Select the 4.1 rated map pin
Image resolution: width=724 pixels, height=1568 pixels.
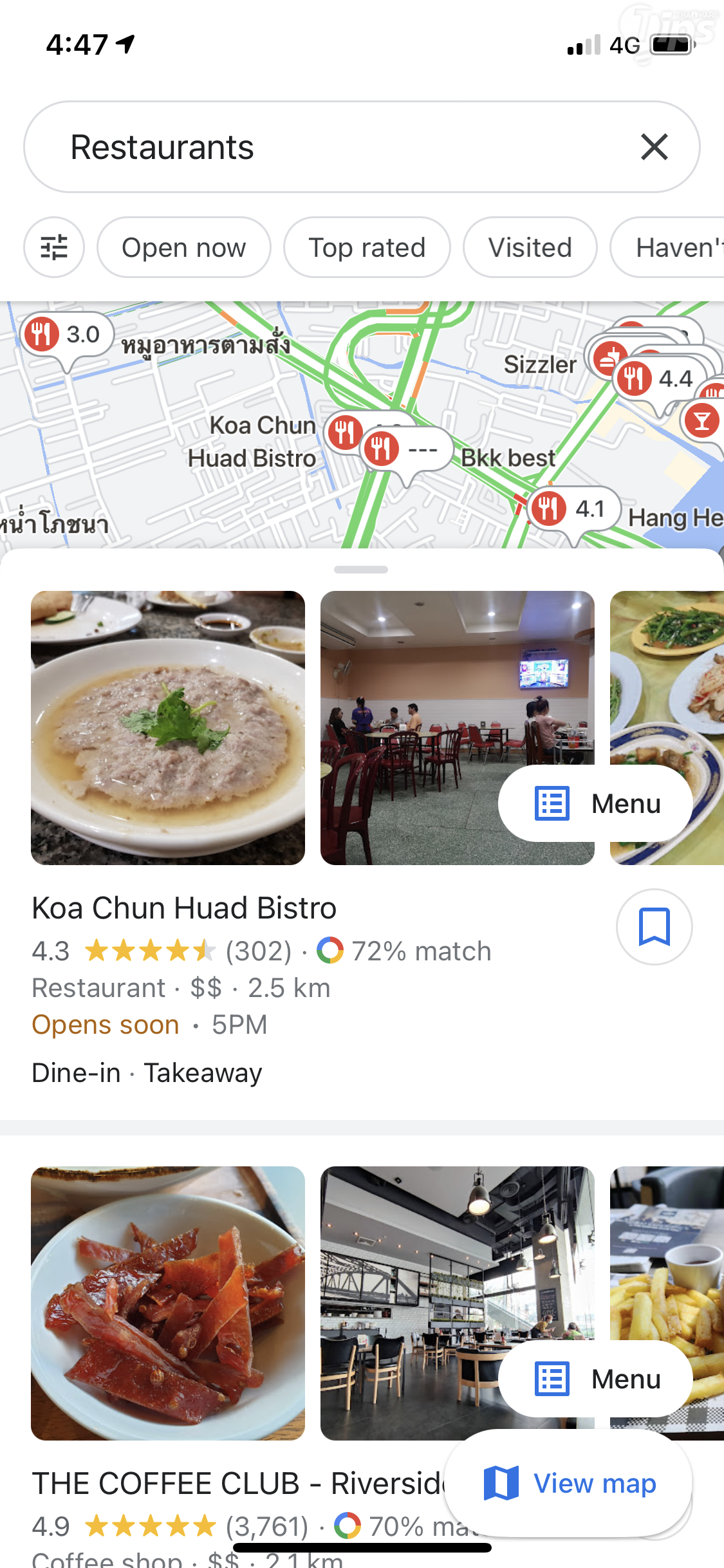573,509
